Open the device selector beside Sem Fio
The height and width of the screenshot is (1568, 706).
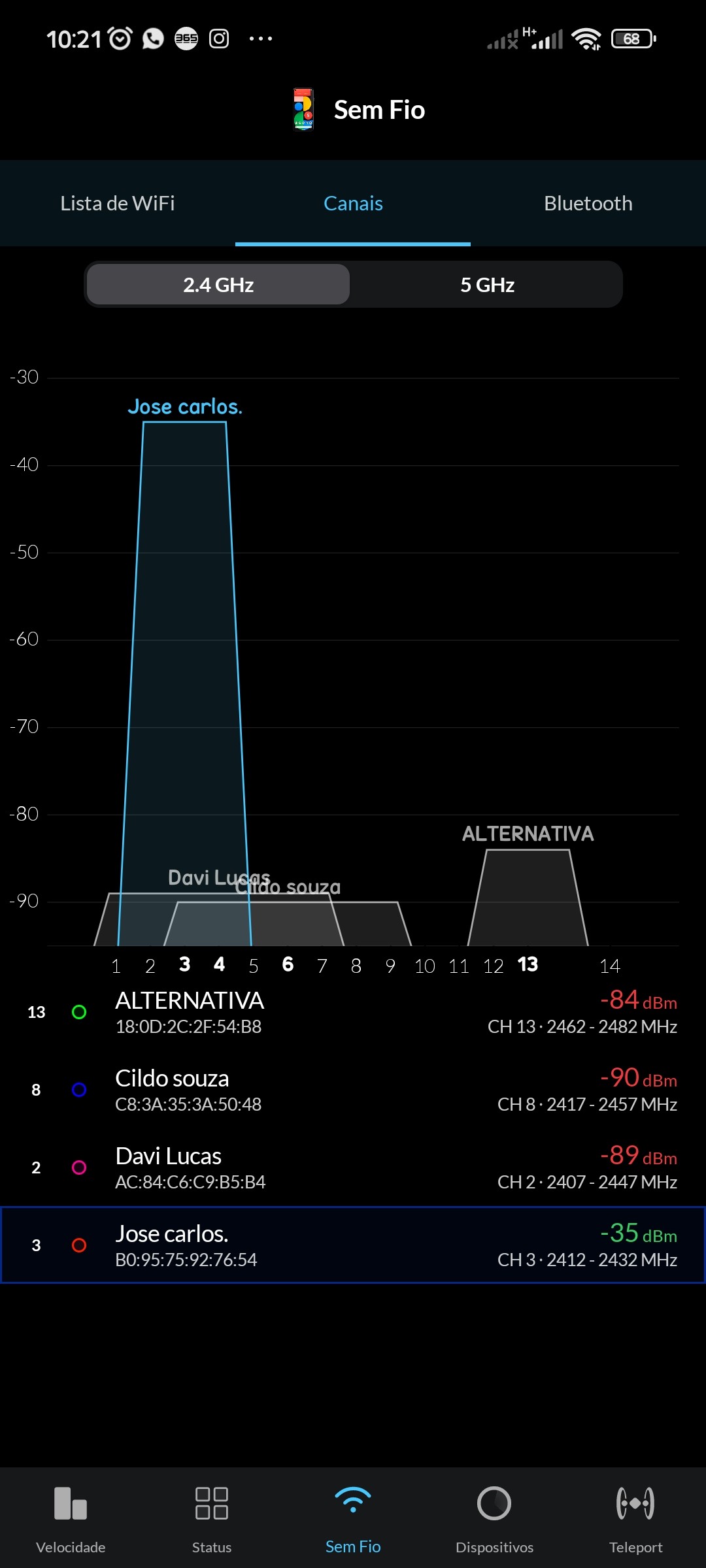(x=303, y=110)
